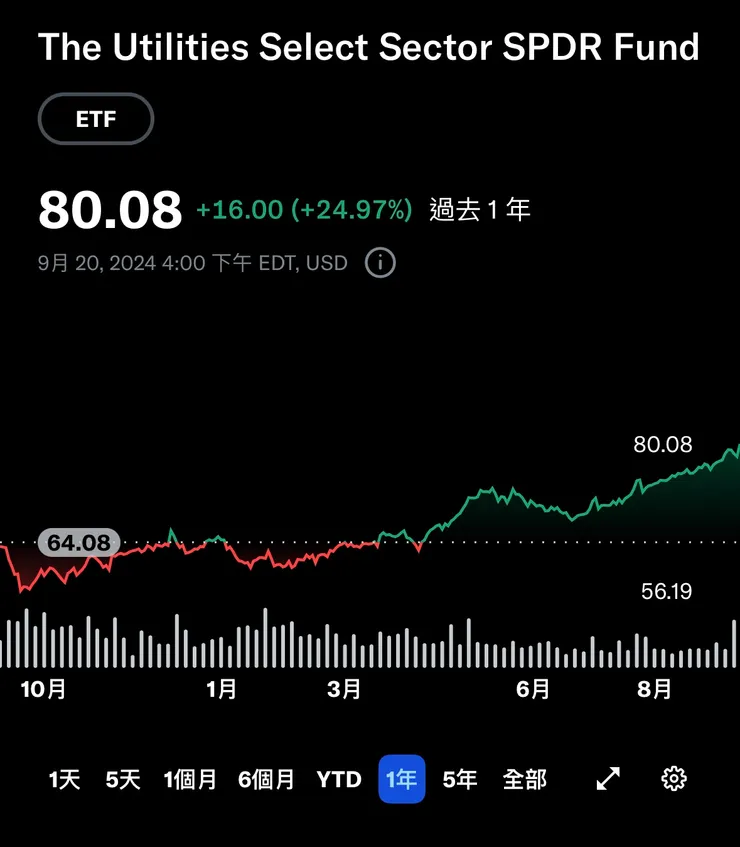Expand the chart using the fullscreen arrow icon
This screenshot has height=847, width=740.
pos(607,778)
